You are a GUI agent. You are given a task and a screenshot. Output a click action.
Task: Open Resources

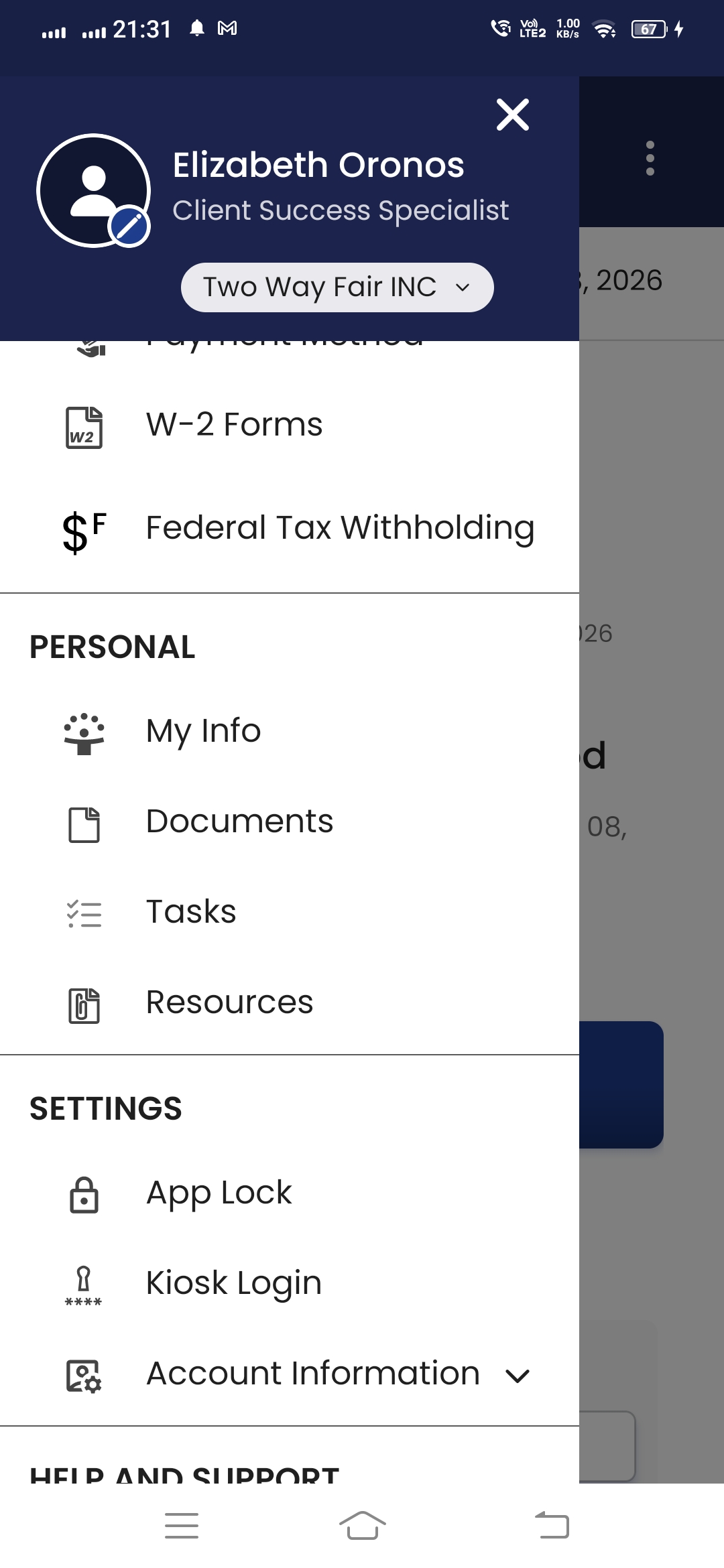pyautogui.click(x=290, y=1002)
